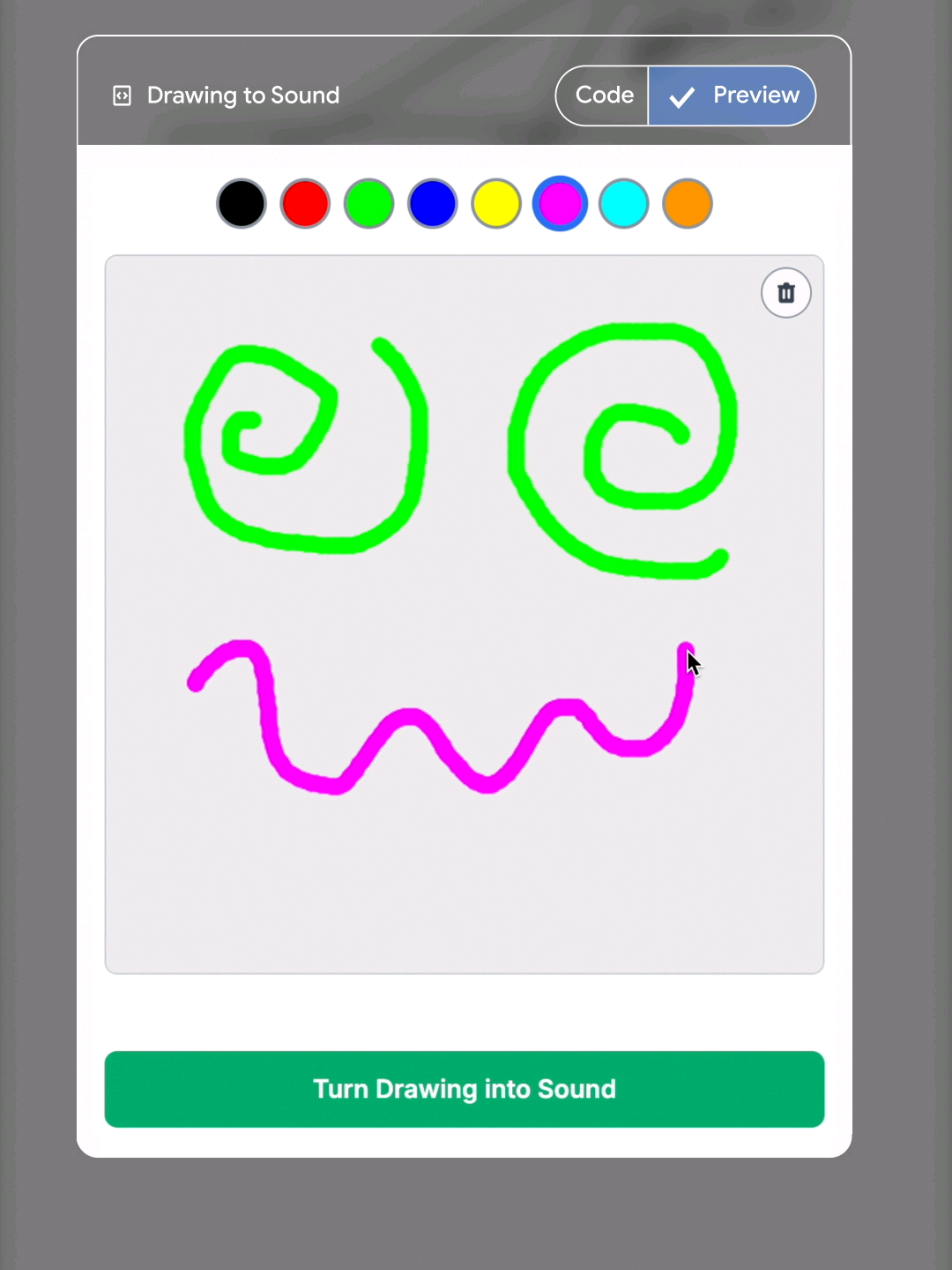This screenshot has width=952, height=1270.
Task: Choose the orange drawing color
Action: pyautogui.click(x=688, y=204)
